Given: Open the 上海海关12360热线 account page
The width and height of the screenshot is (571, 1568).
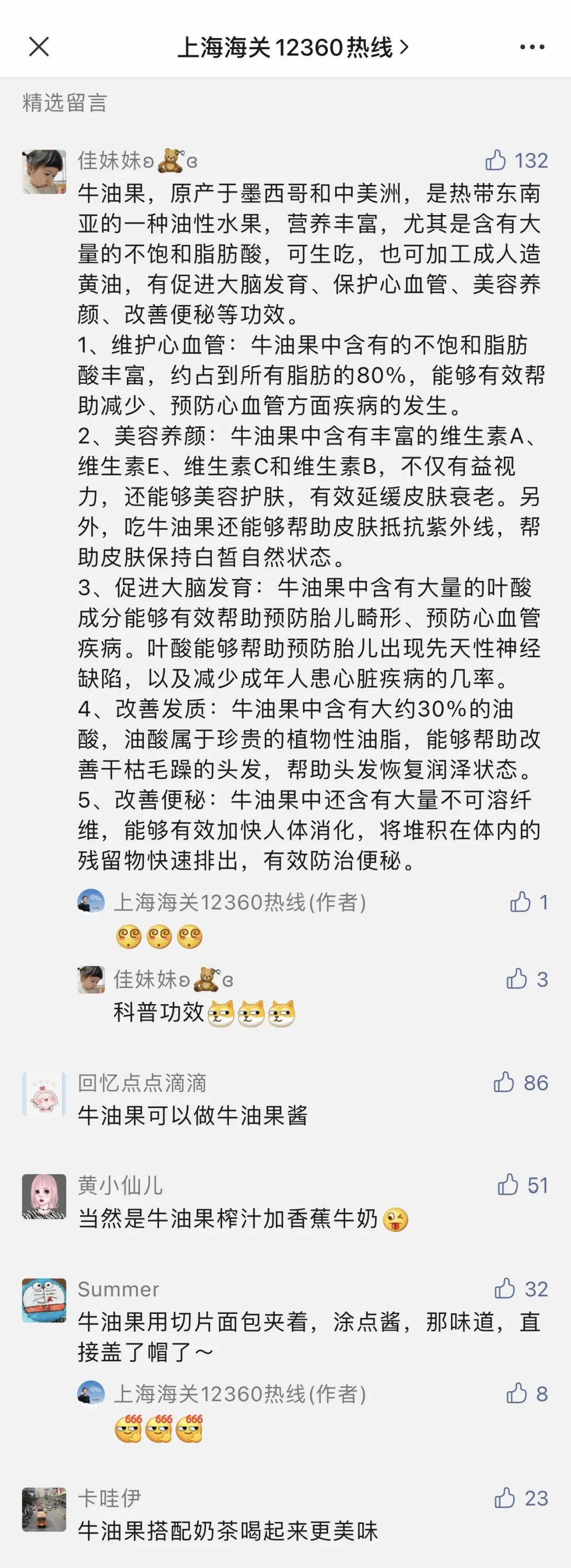Looking at the screenshot, I should pos(292,47).
